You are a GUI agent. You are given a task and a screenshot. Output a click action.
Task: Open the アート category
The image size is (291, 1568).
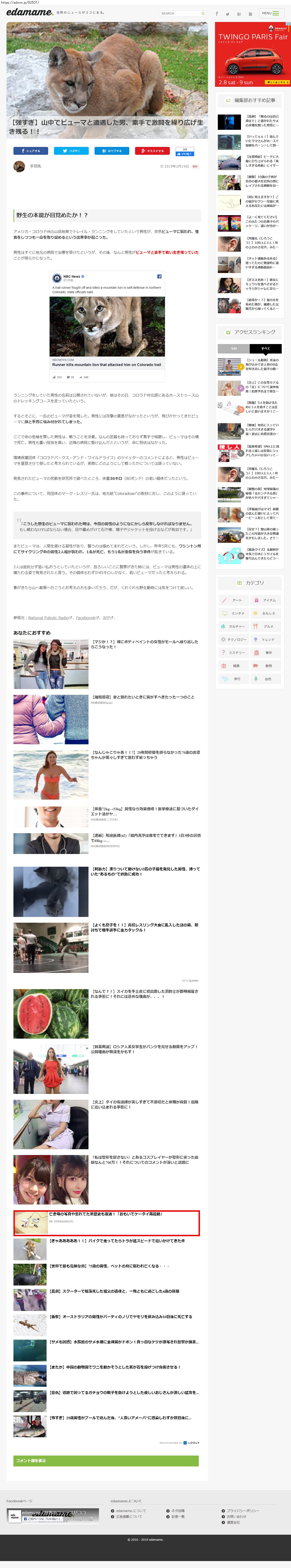[x=234, y=600]
